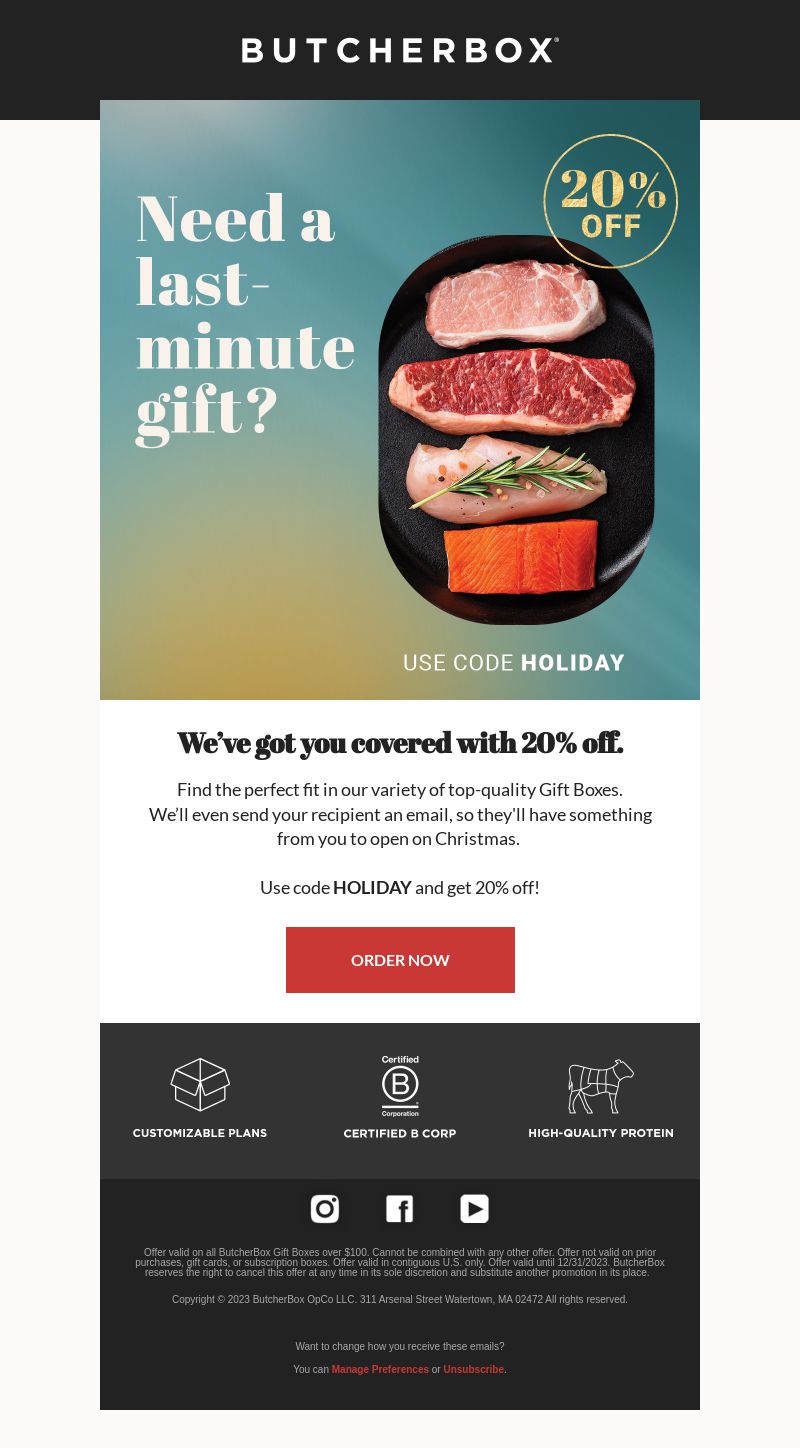Screen dimensions: 800x1448
Task: Open the ButcherBox YouTube channel
Action: click(474, 1209)
